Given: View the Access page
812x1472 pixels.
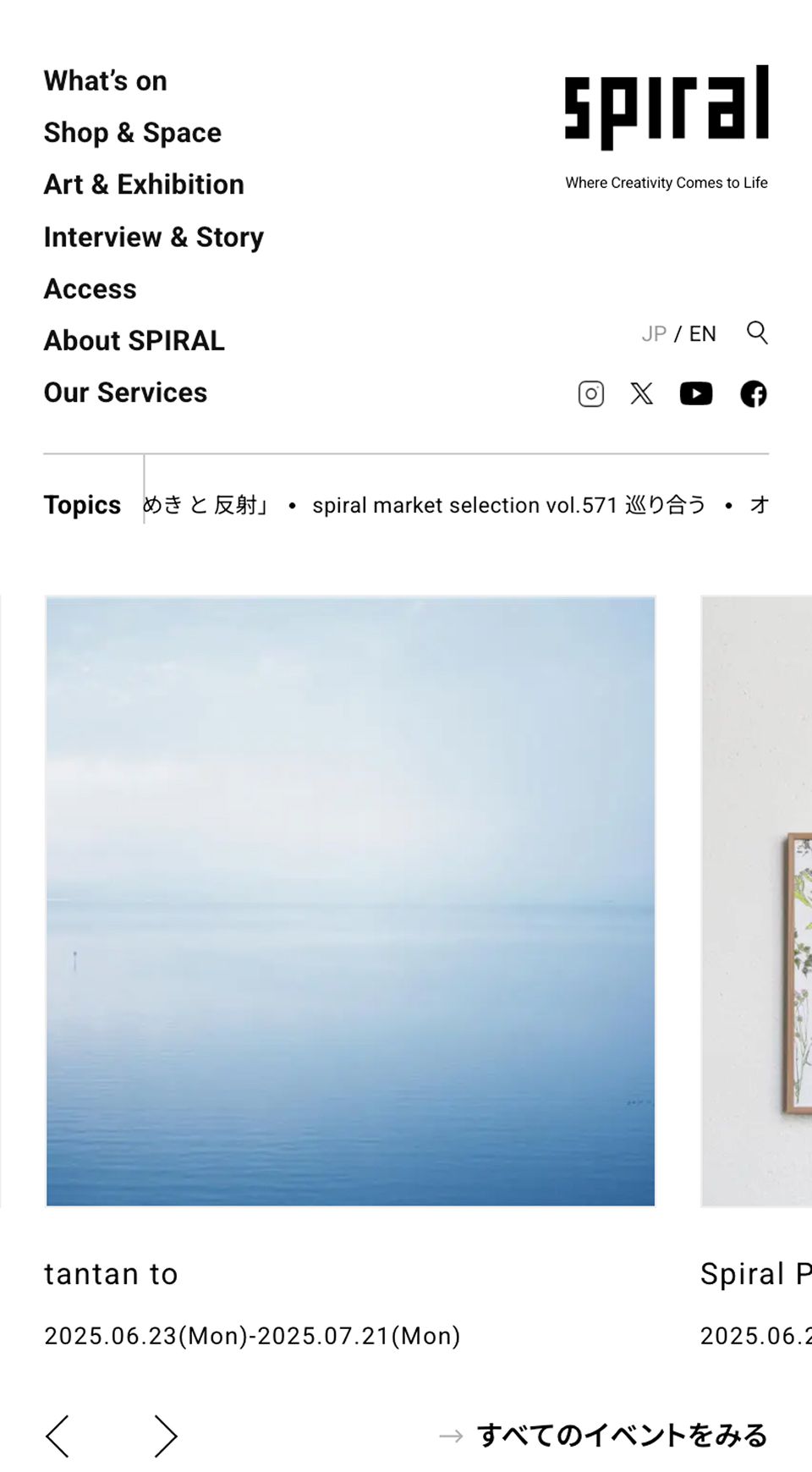Looking at the screenshot, I should click(x=90, y=289).
